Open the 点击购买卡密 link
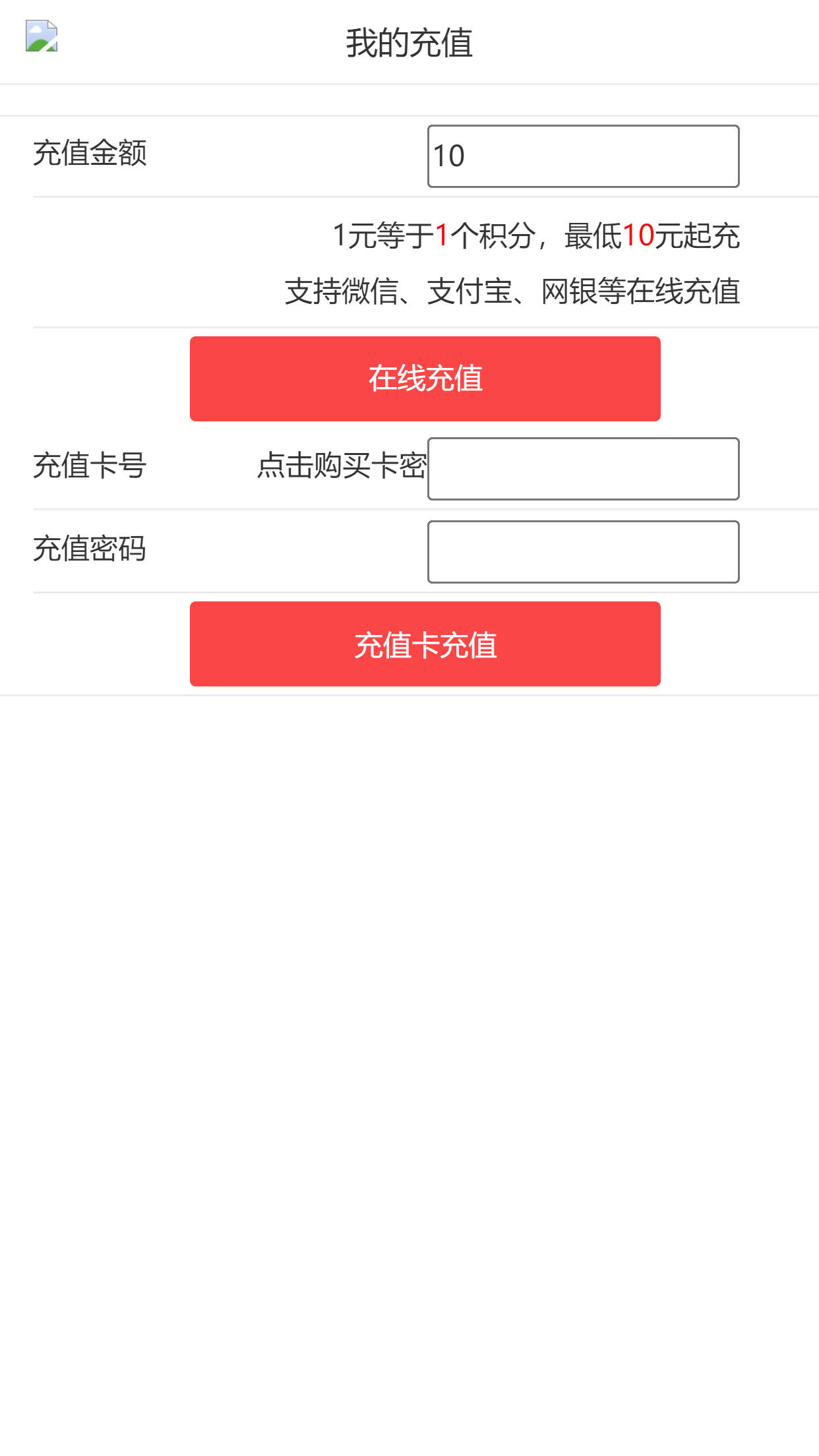The height and width of the screenshot is (1456, 819). click(342, 466)
